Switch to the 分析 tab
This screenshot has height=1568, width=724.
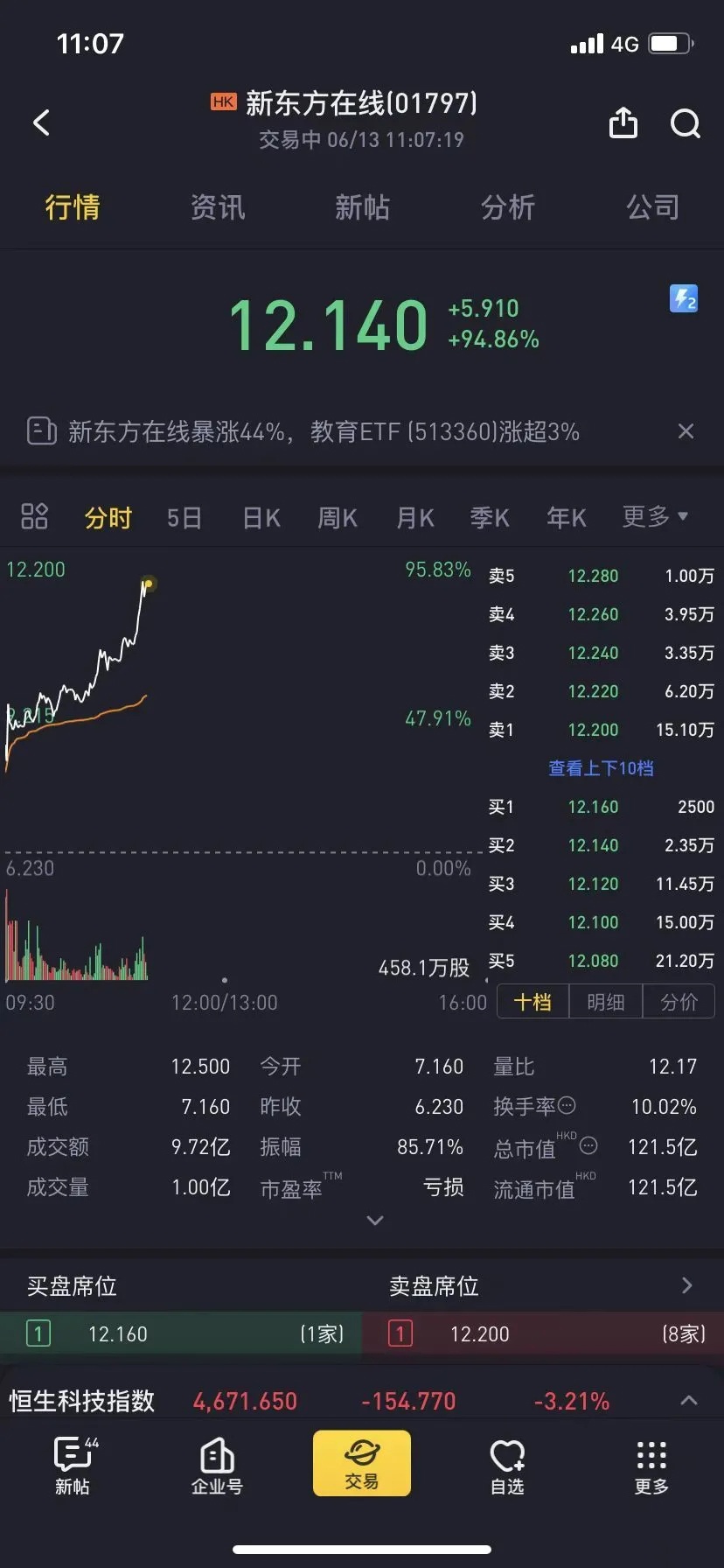pyautogui.click(x=507, y=207)
